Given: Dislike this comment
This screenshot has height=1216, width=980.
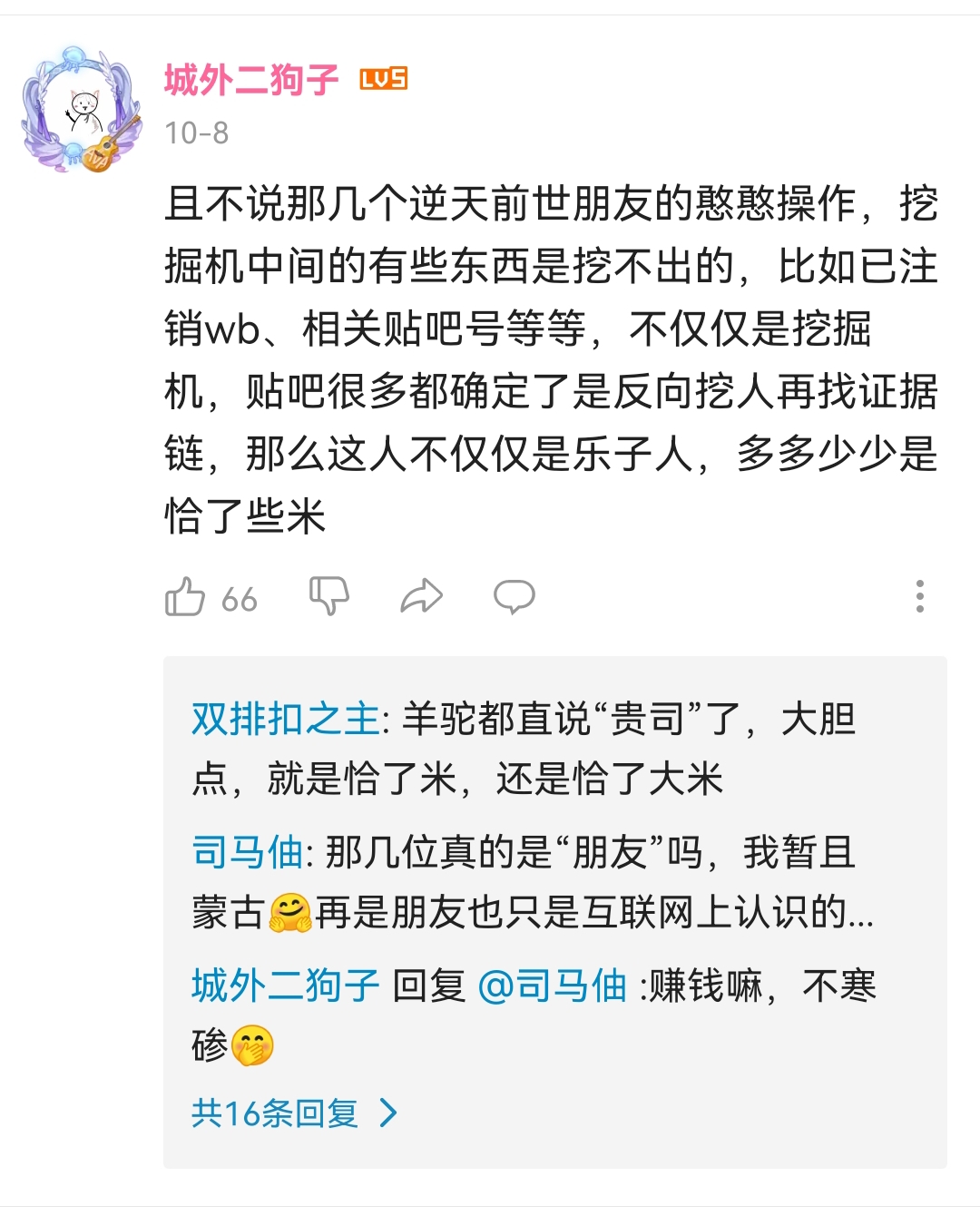Looking at the screenshot, I should click(328, 596).
